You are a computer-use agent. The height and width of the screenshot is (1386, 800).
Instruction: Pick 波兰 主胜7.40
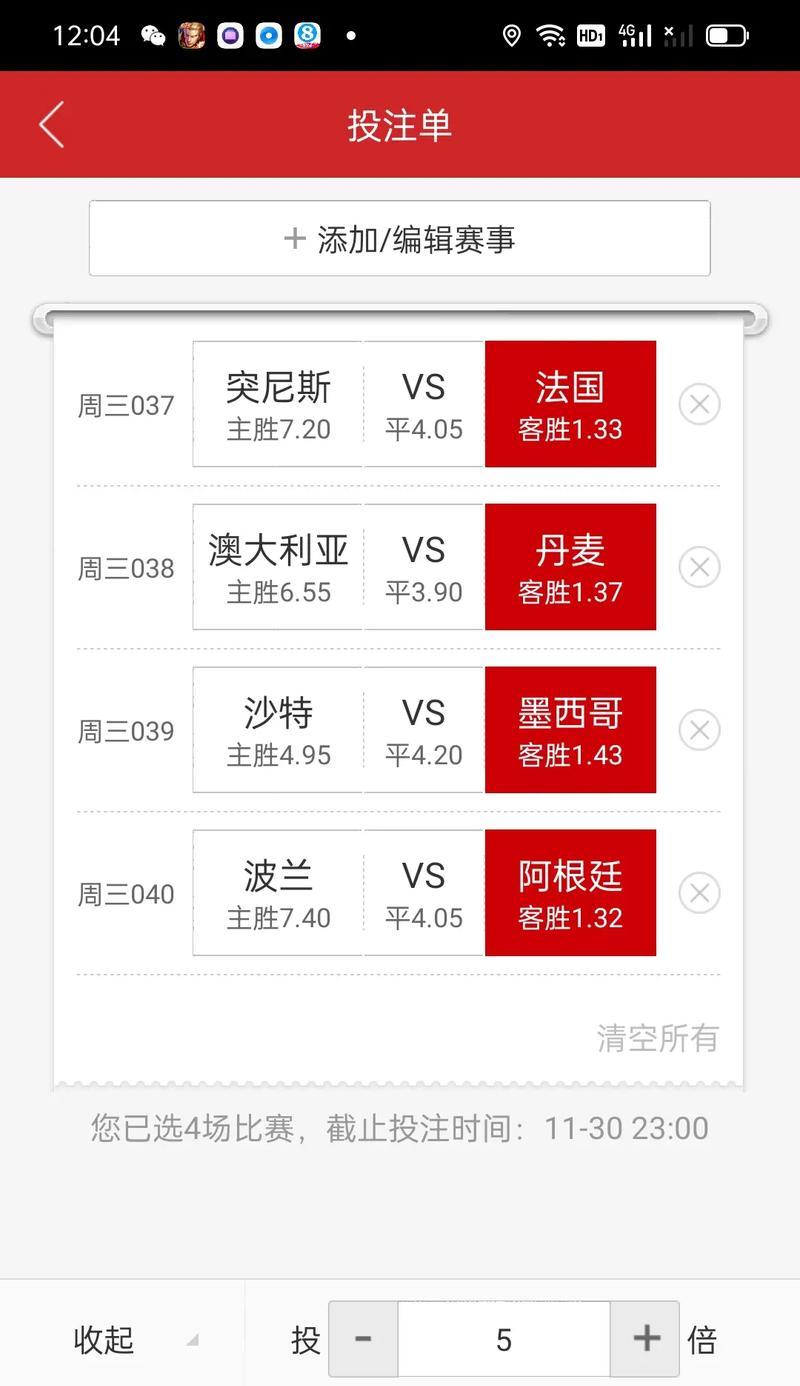tap(278, 893)
